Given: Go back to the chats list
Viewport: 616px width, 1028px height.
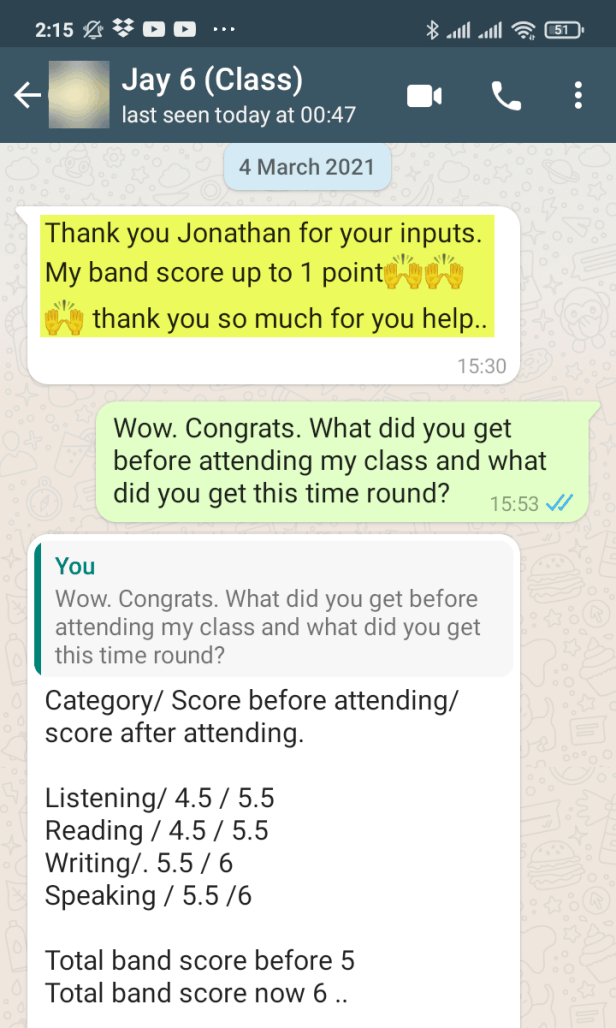Looking at the screenshot, I should click(27, 96).
